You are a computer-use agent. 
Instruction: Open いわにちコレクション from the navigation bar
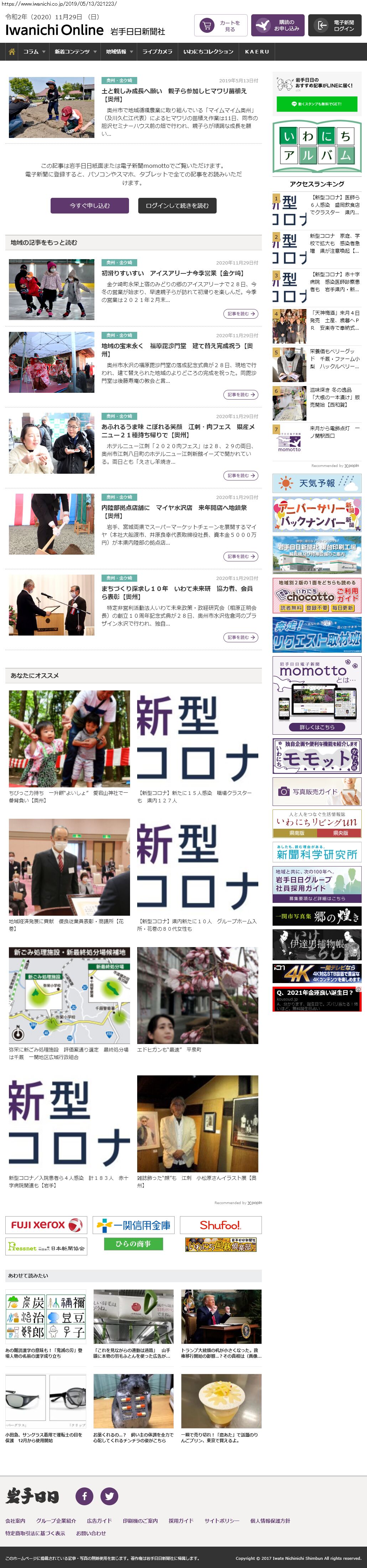tap(208, 52)
